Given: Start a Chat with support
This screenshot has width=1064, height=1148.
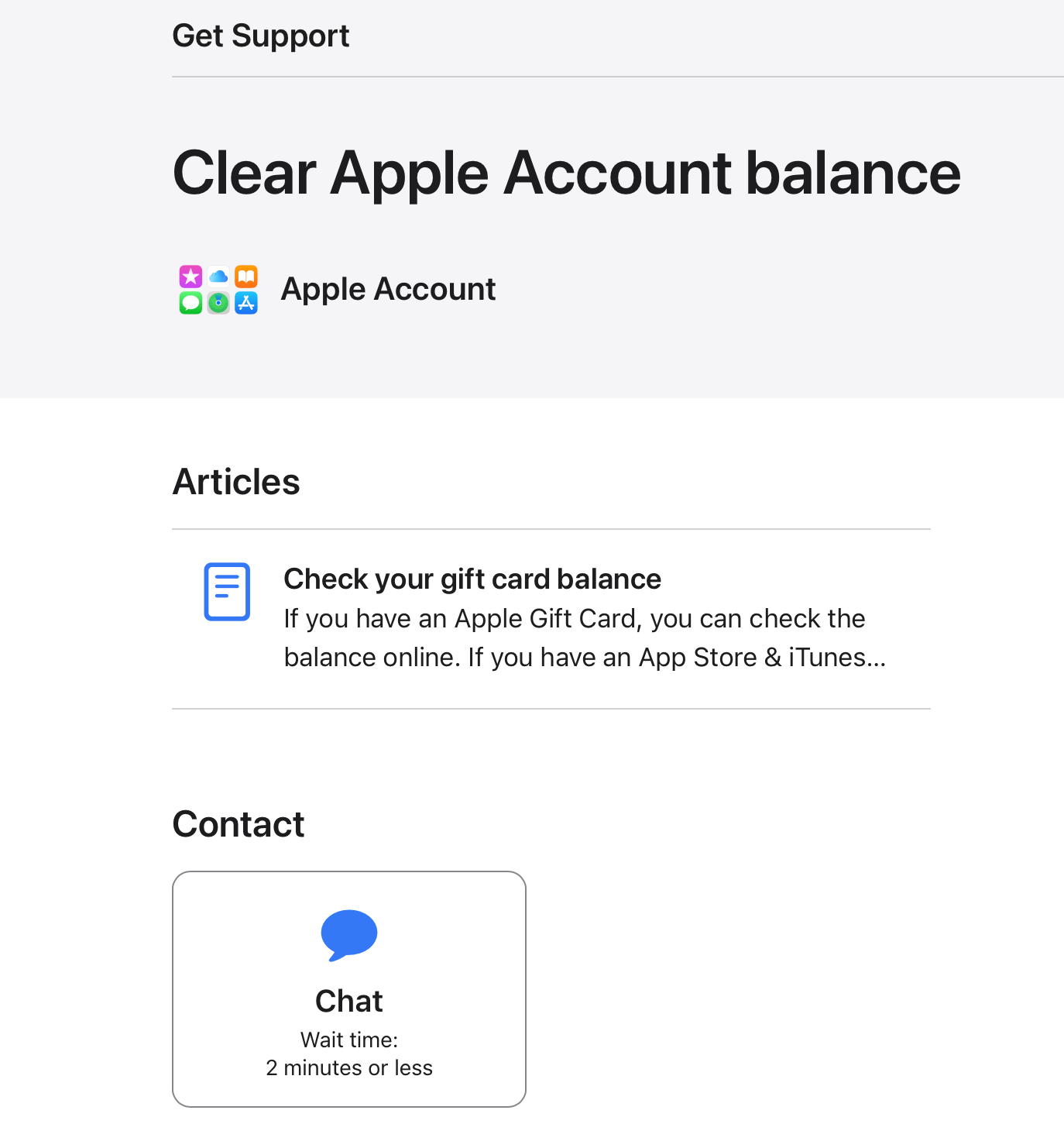Looking at the screenshot, I should coord(349,988).
